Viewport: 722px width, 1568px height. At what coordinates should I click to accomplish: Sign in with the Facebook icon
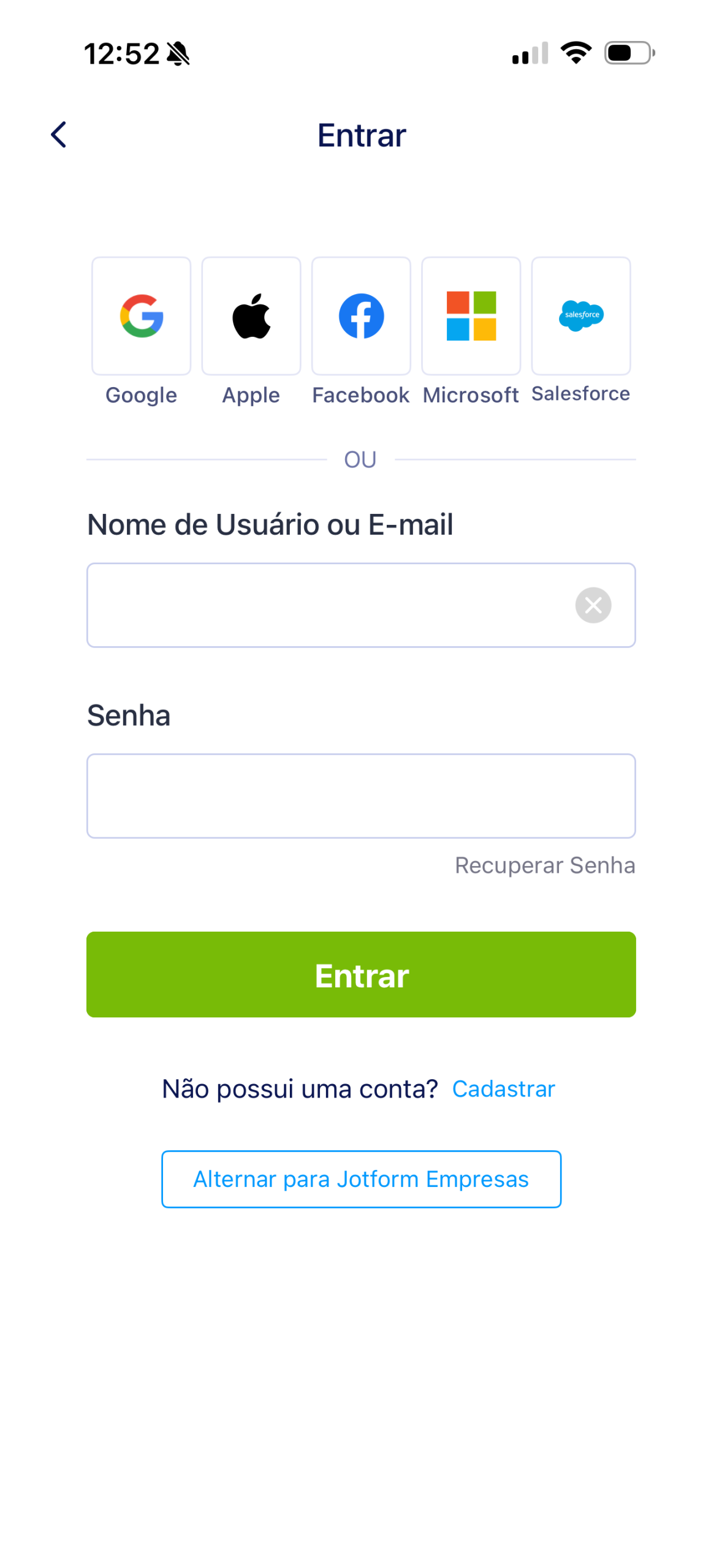click(360, 315)
